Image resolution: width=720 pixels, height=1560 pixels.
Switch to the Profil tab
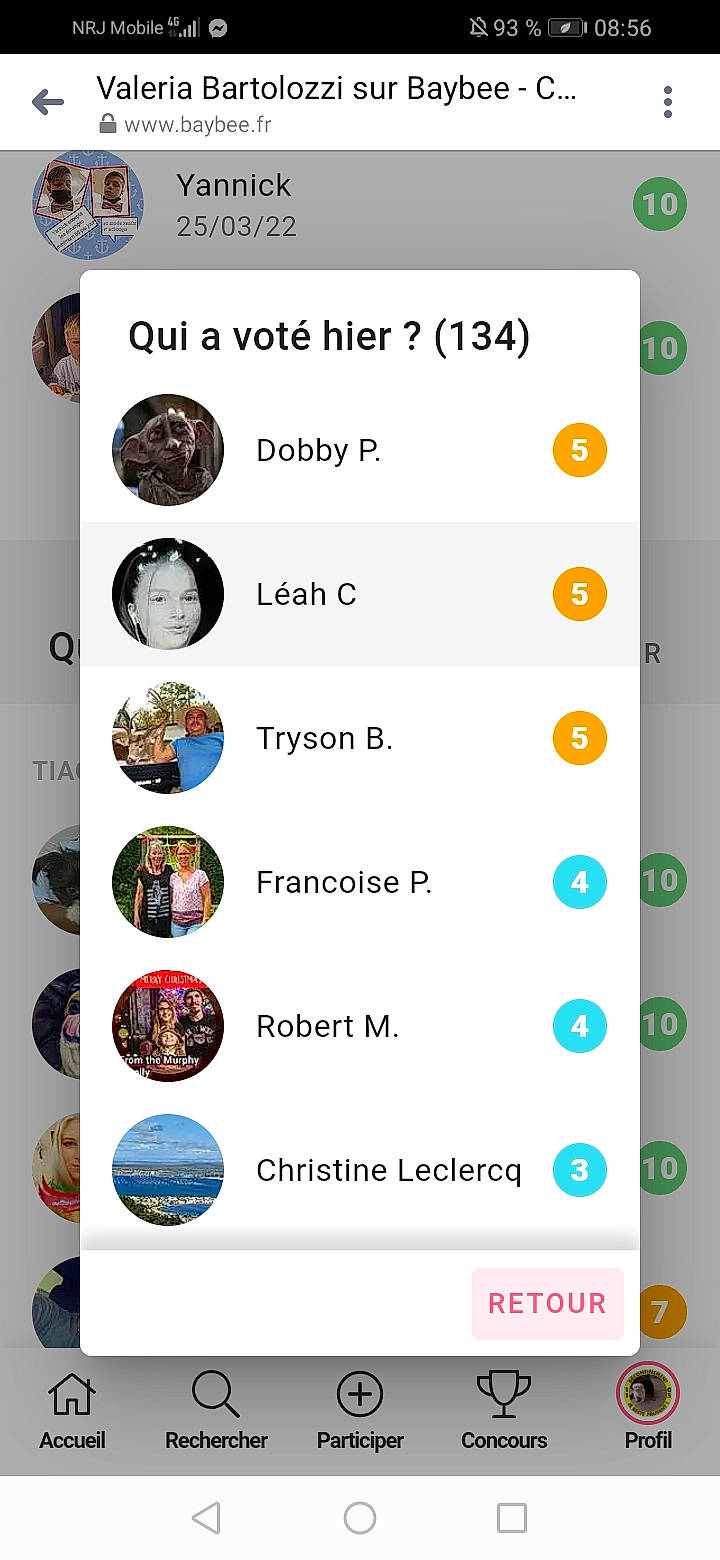(648, 1412)
